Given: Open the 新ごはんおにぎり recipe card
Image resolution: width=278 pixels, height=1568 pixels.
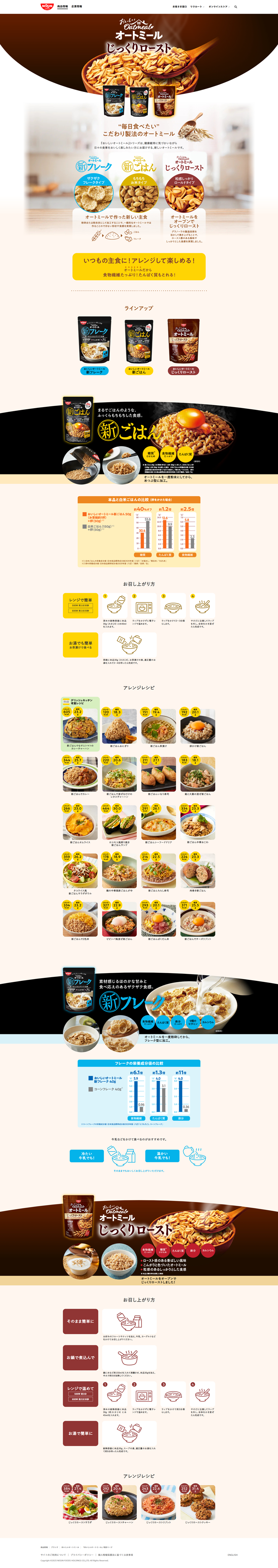Looking at the screenshot, I should click(x=119, y=728).
